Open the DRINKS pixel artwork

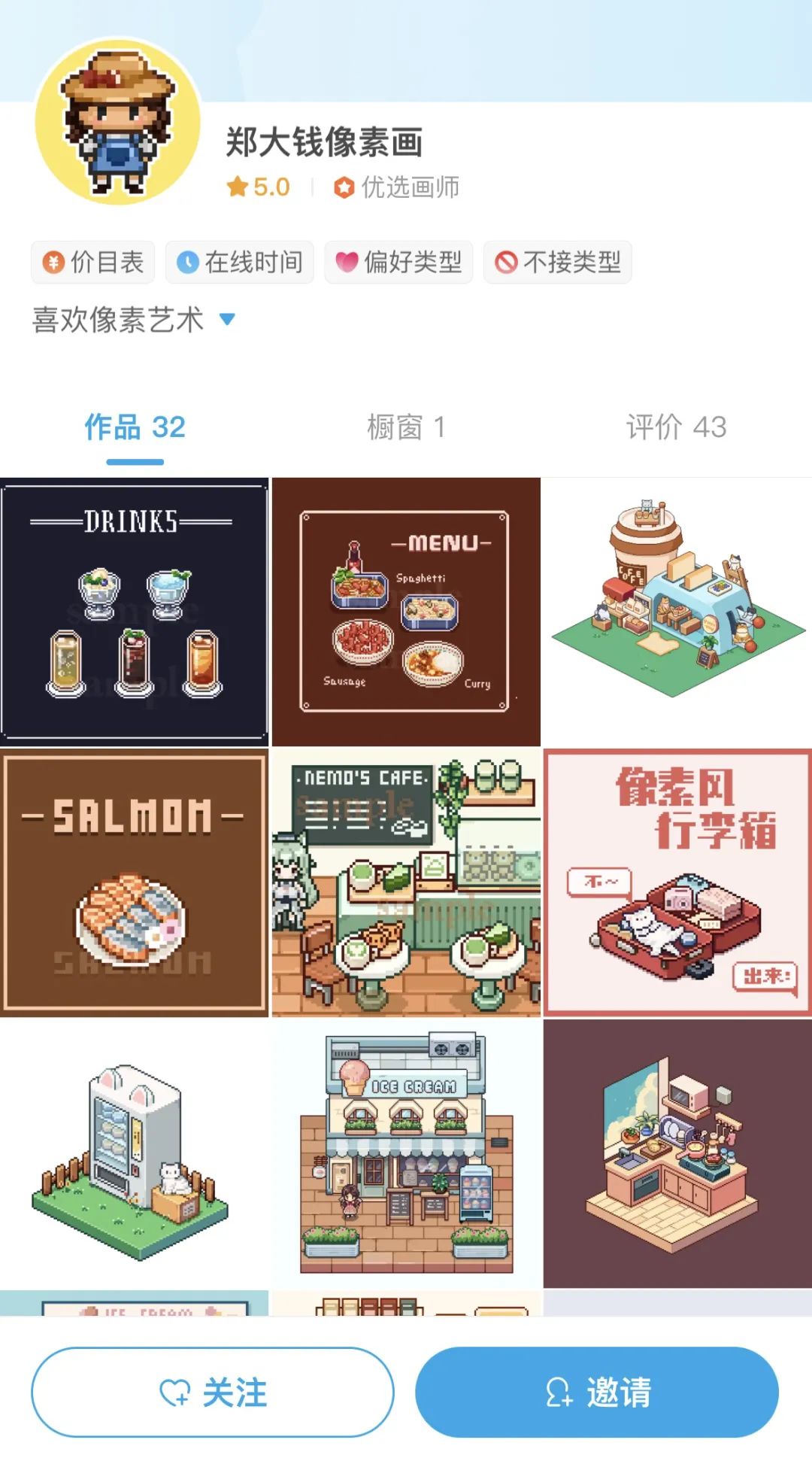pos(135,612)
